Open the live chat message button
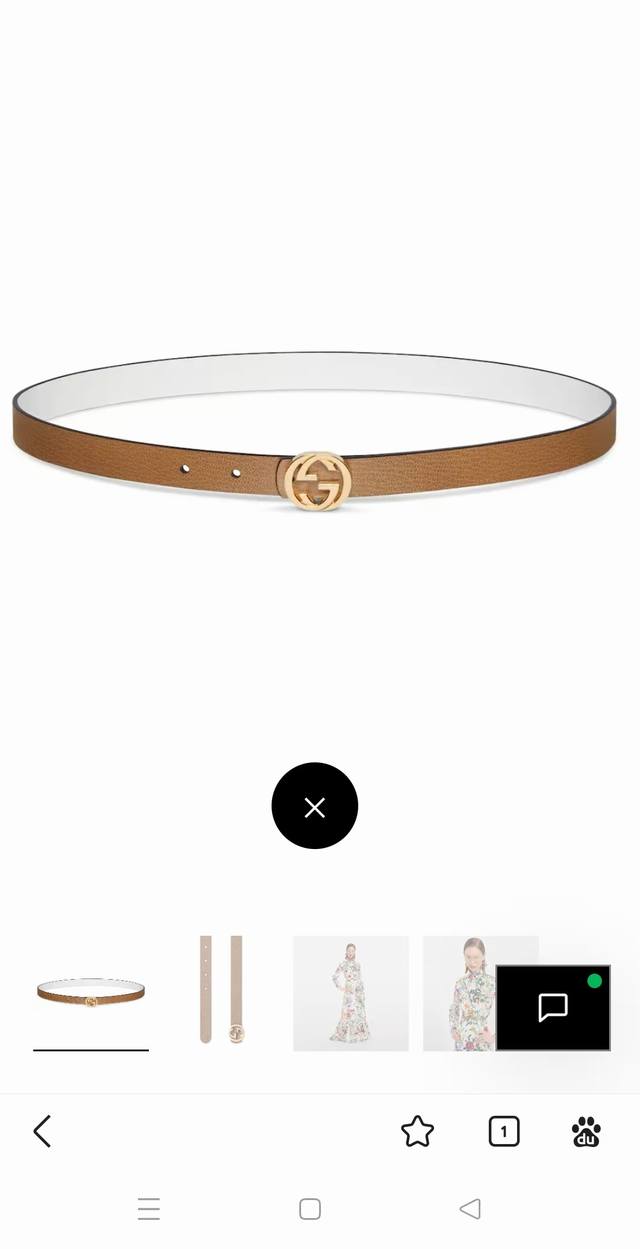 (x=553, y=1007)
